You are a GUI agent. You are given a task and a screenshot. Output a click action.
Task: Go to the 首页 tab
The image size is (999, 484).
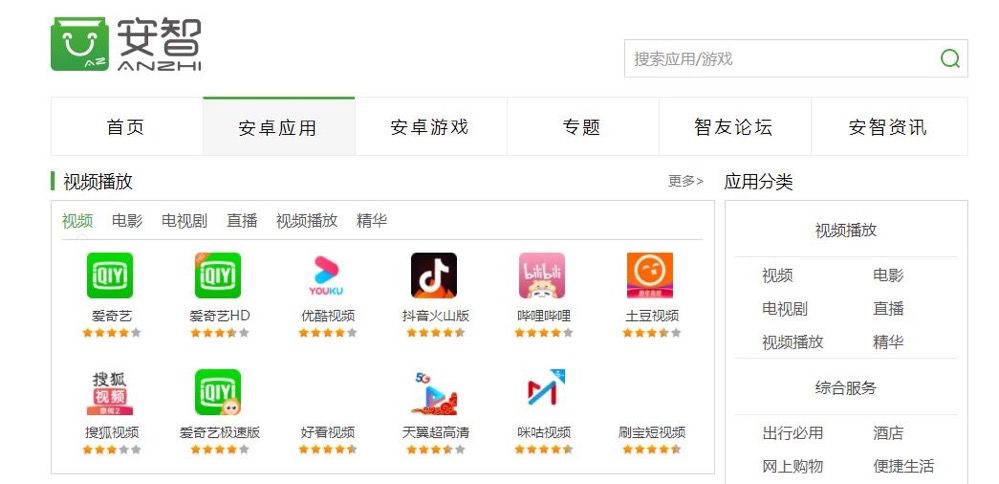pos(126,127)
